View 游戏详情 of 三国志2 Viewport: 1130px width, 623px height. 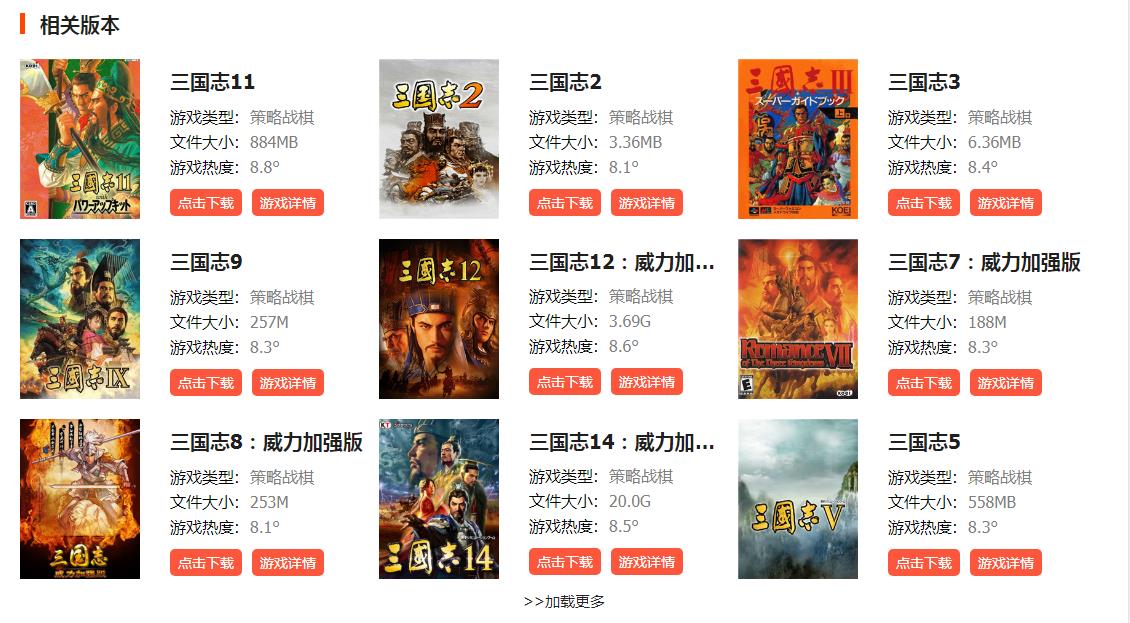click(x=647, y=203)
